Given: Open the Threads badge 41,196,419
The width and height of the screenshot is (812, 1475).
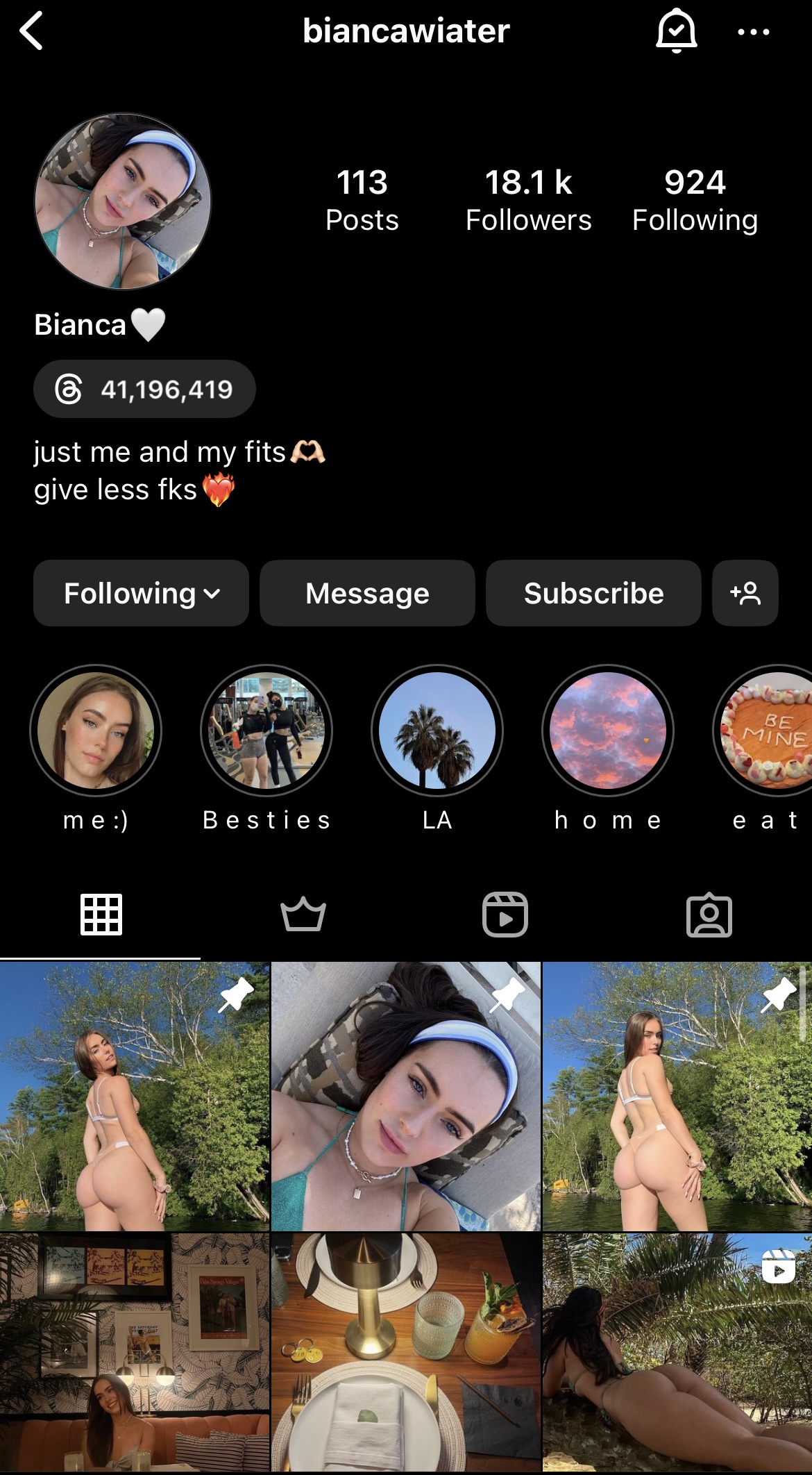Looking at the screenshot, I should pyautogui.click(x=144, y=389).
